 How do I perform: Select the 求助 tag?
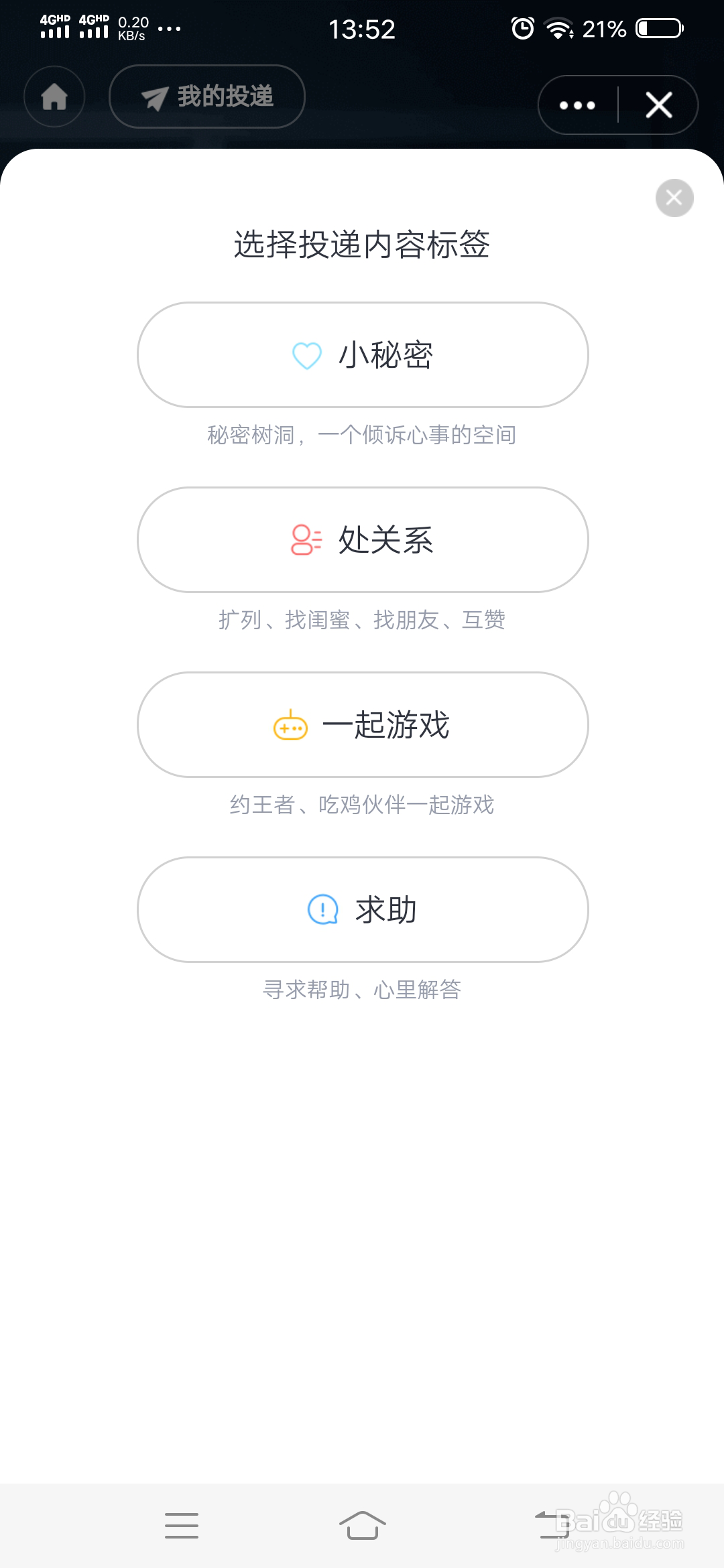[x=363, y=909]
